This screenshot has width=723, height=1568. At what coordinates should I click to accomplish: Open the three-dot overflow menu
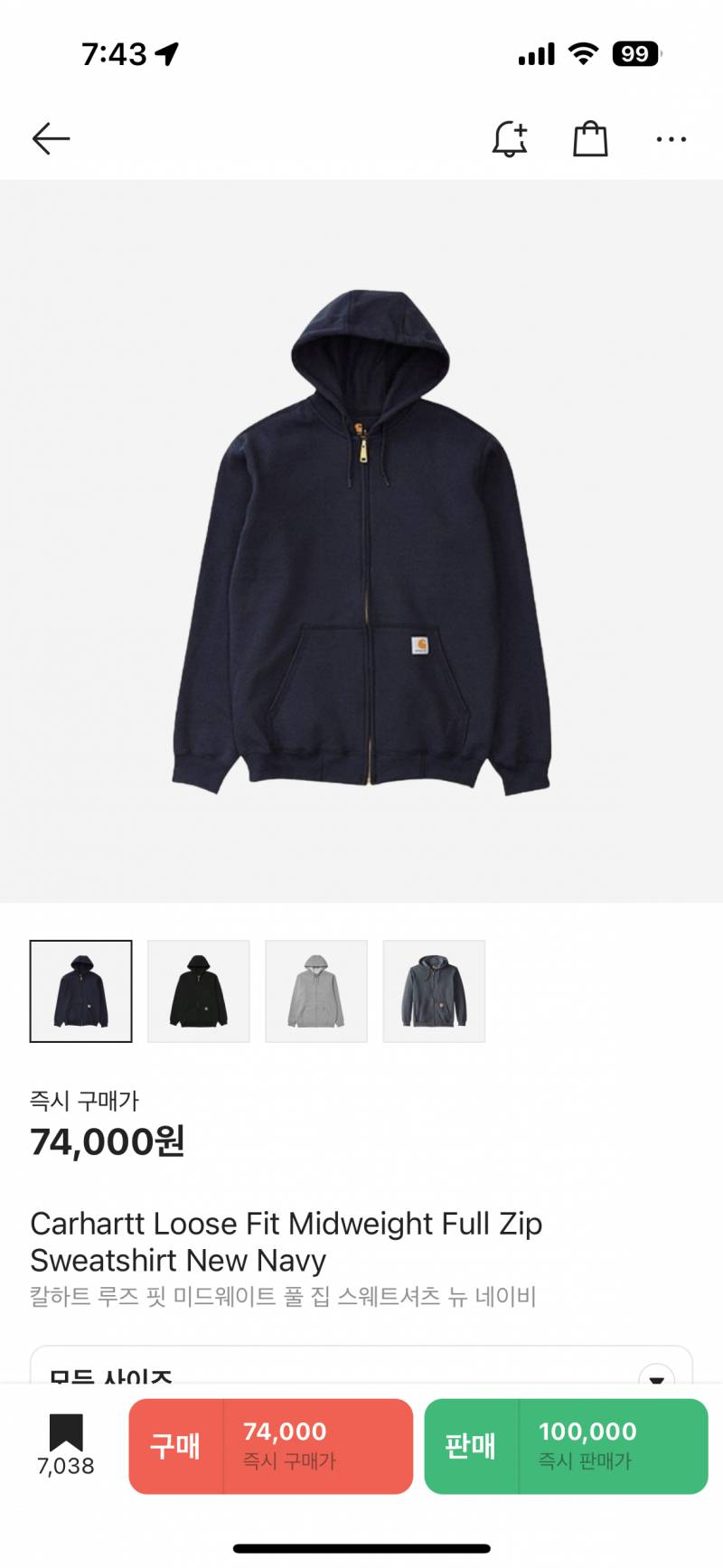(x=671, y=139)
